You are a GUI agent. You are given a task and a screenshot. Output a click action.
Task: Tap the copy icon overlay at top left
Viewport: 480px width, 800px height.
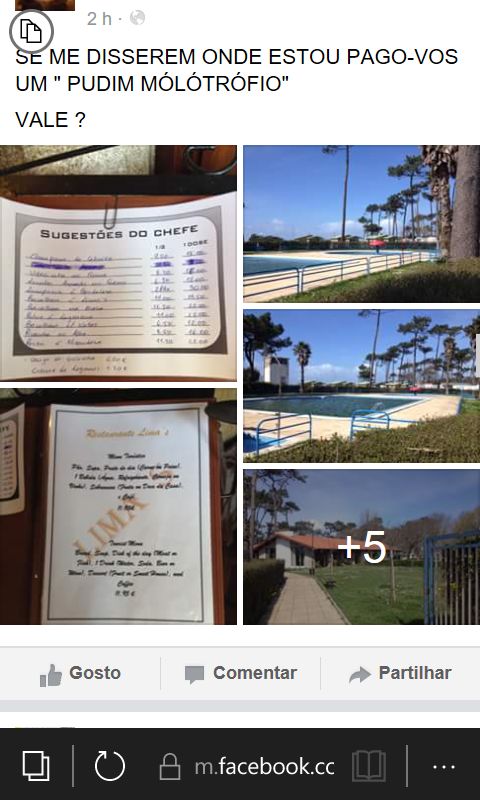[x=31, y=32]
